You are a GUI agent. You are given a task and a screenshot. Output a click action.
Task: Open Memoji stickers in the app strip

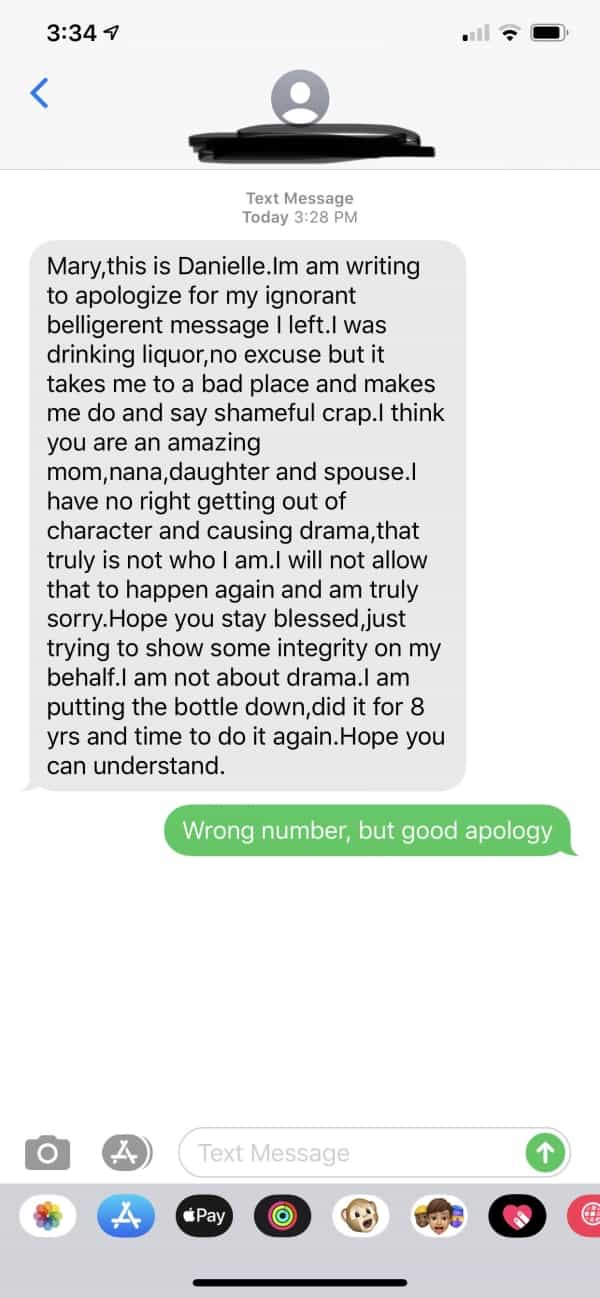[439, 1216]
